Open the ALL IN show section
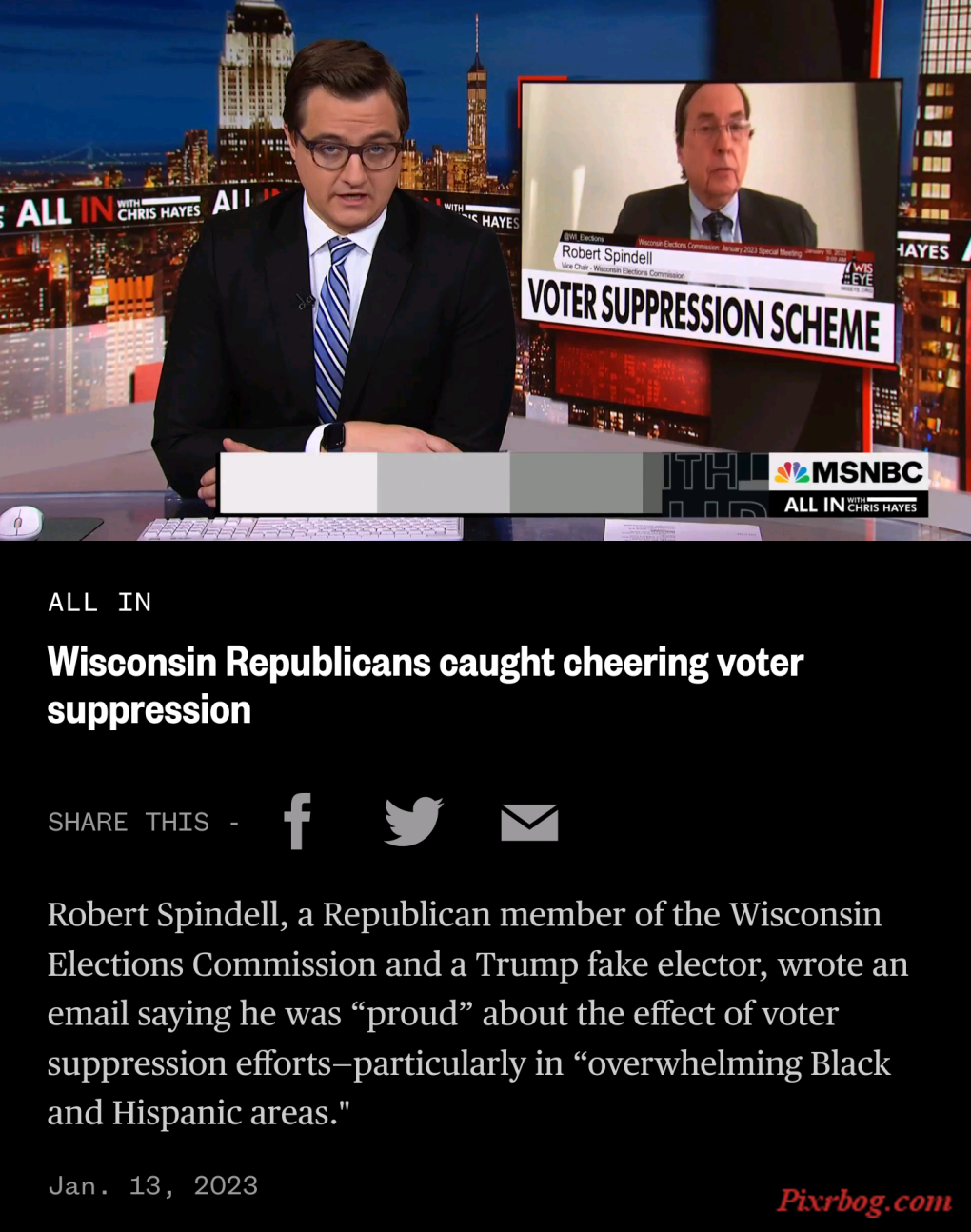Image resolution: width=971 pixels, height=1232 pixels. (x=100, y=602)
